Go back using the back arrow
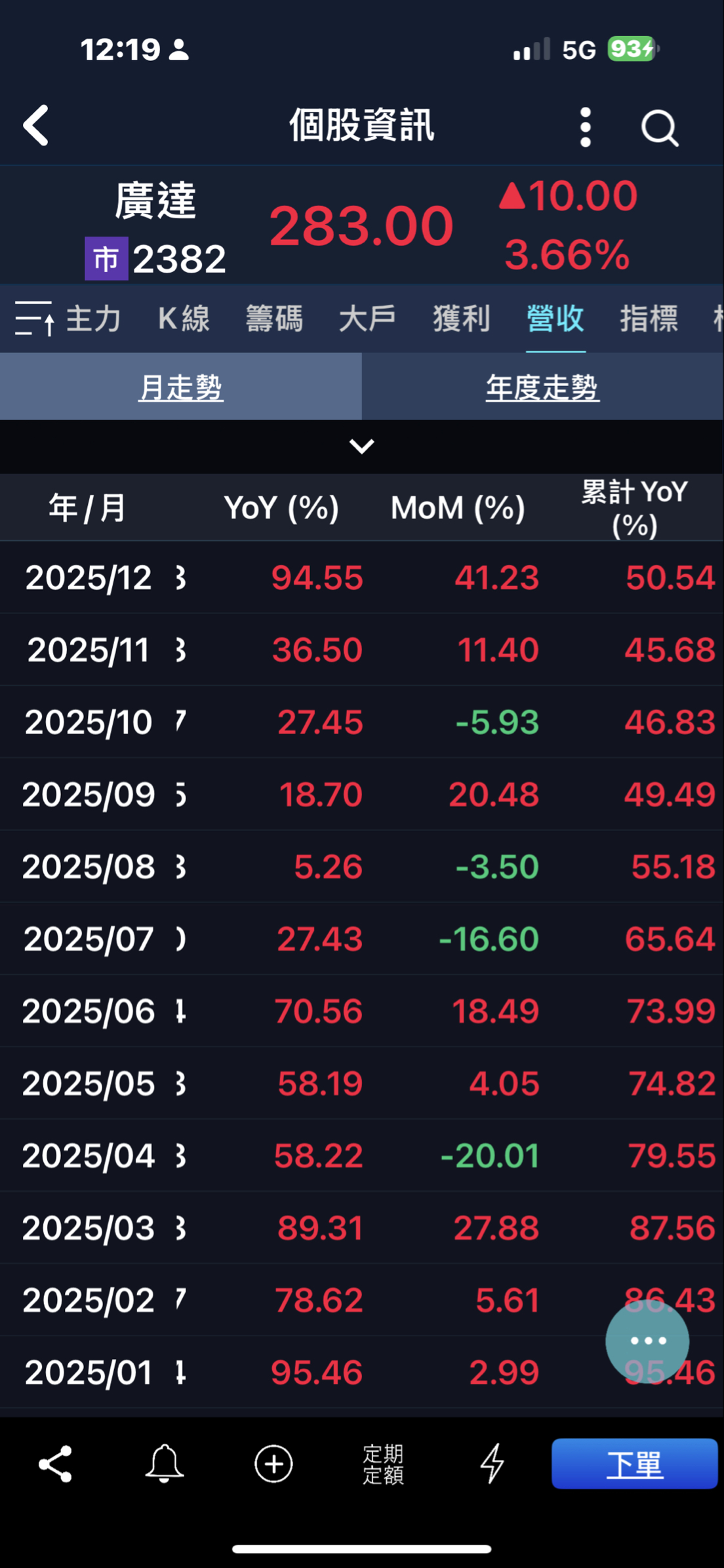 (x=37, y=125)
